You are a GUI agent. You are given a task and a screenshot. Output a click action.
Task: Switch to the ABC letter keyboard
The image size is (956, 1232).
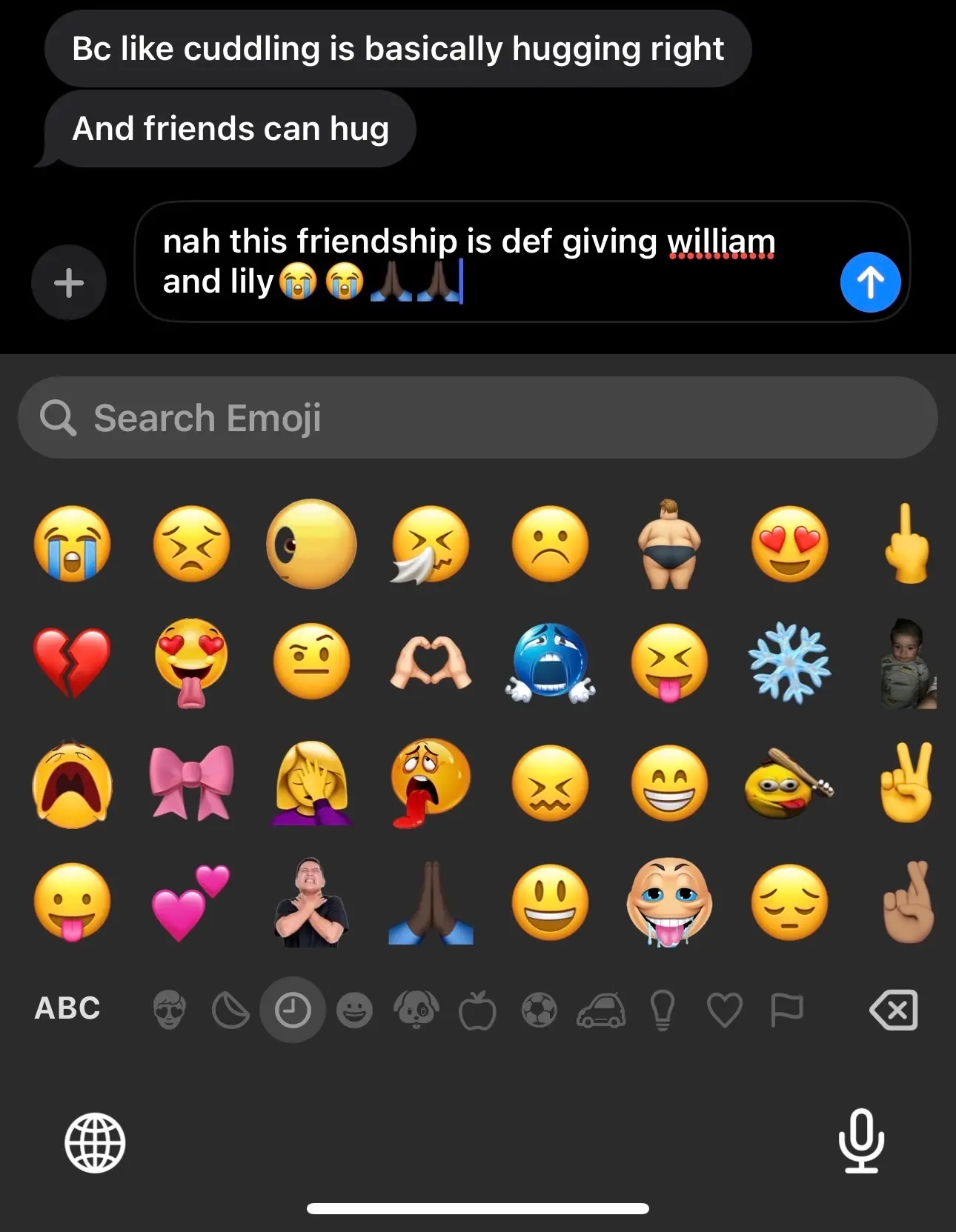pos(67,1008)
